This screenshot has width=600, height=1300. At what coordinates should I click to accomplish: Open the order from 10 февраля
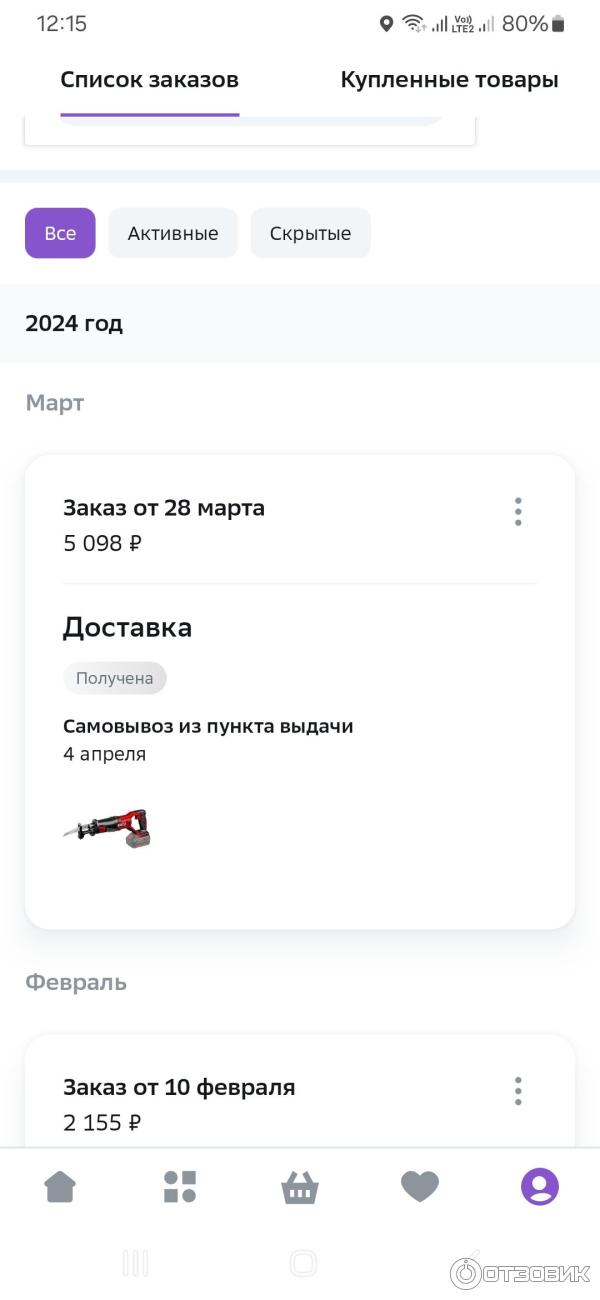[179, 1087]
